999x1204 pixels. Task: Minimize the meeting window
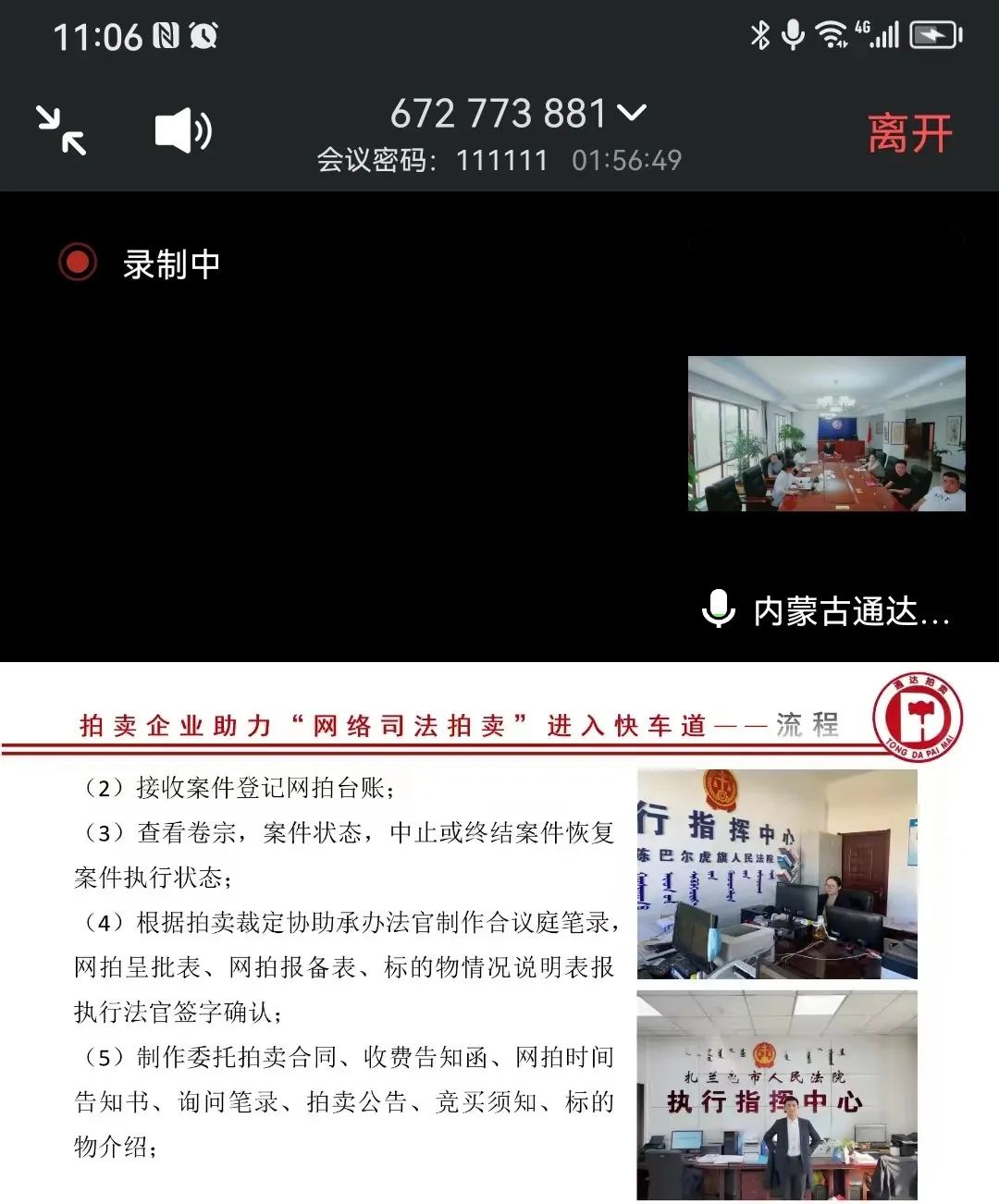[x=61, y=130]
